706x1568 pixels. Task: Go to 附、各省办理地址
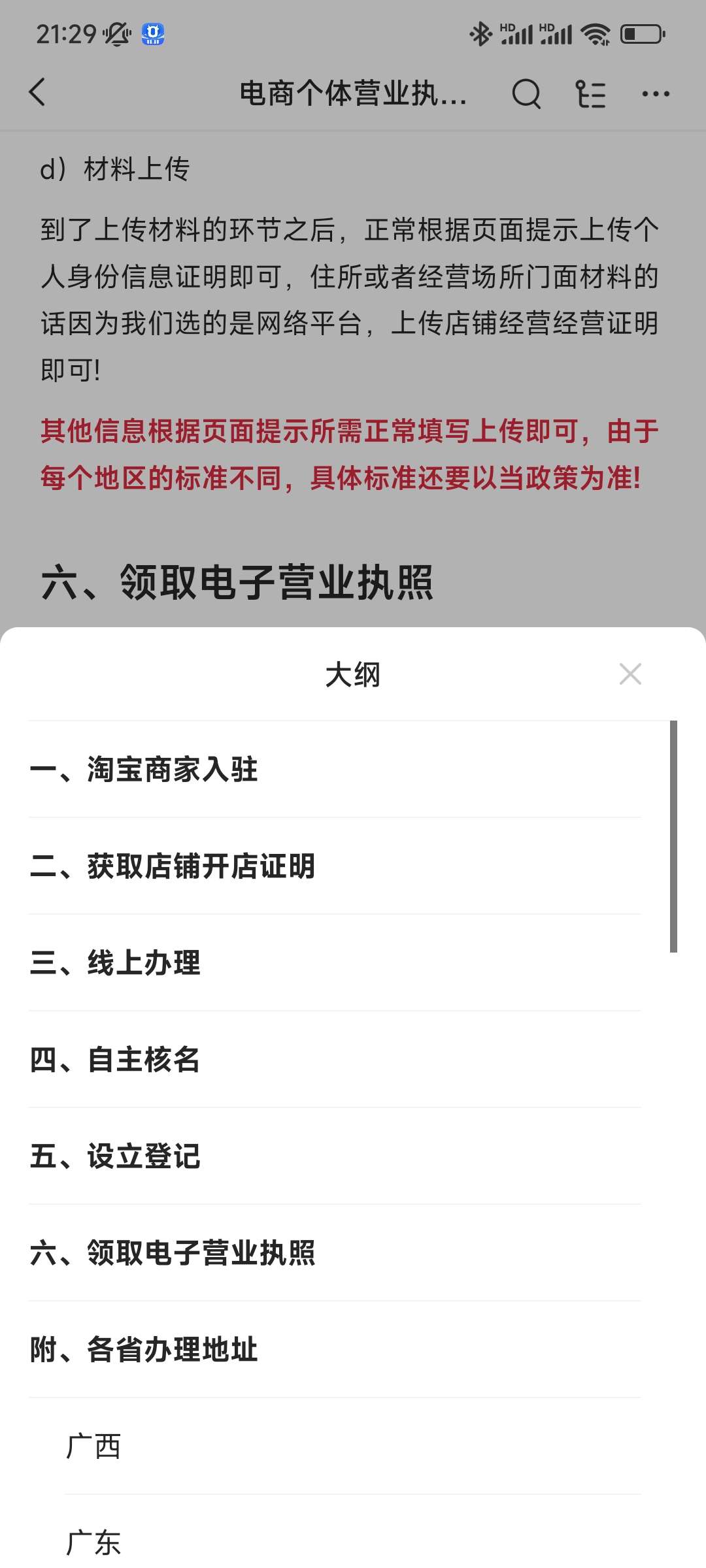[144, 1349]
